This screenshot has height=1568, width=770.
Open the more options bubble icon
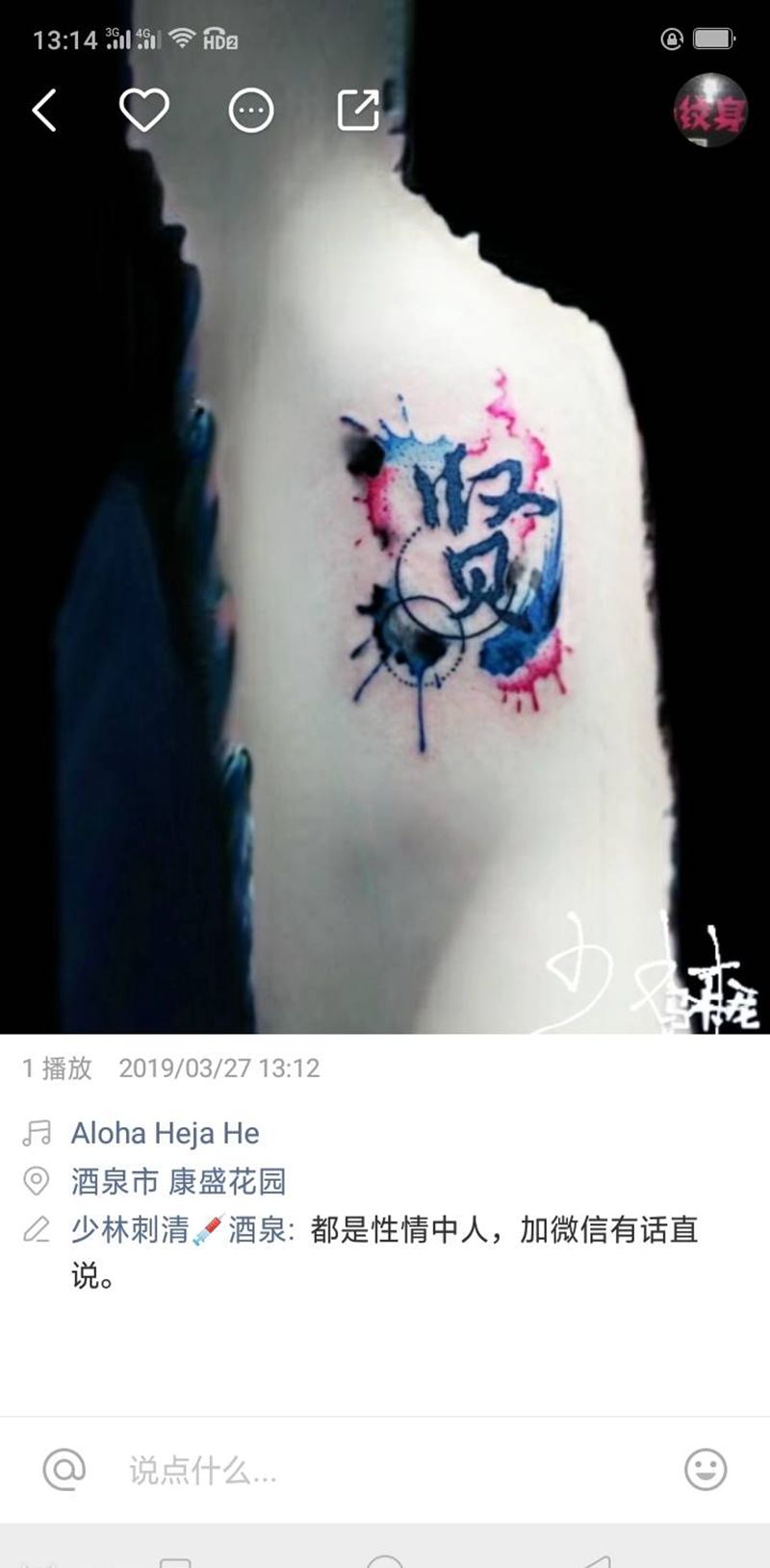point(250,111)
